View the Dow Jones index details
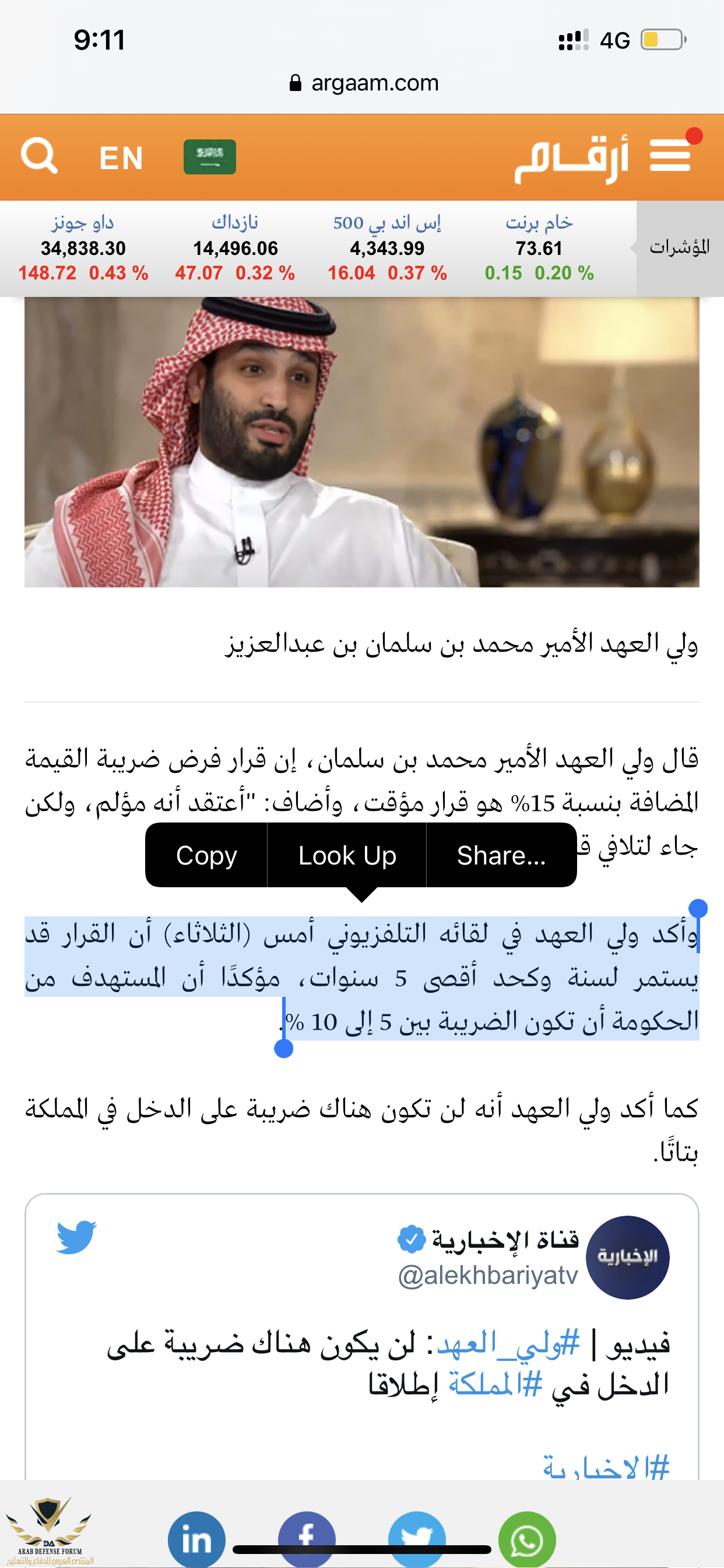724x1568 pixels. (x=83, y=248)
